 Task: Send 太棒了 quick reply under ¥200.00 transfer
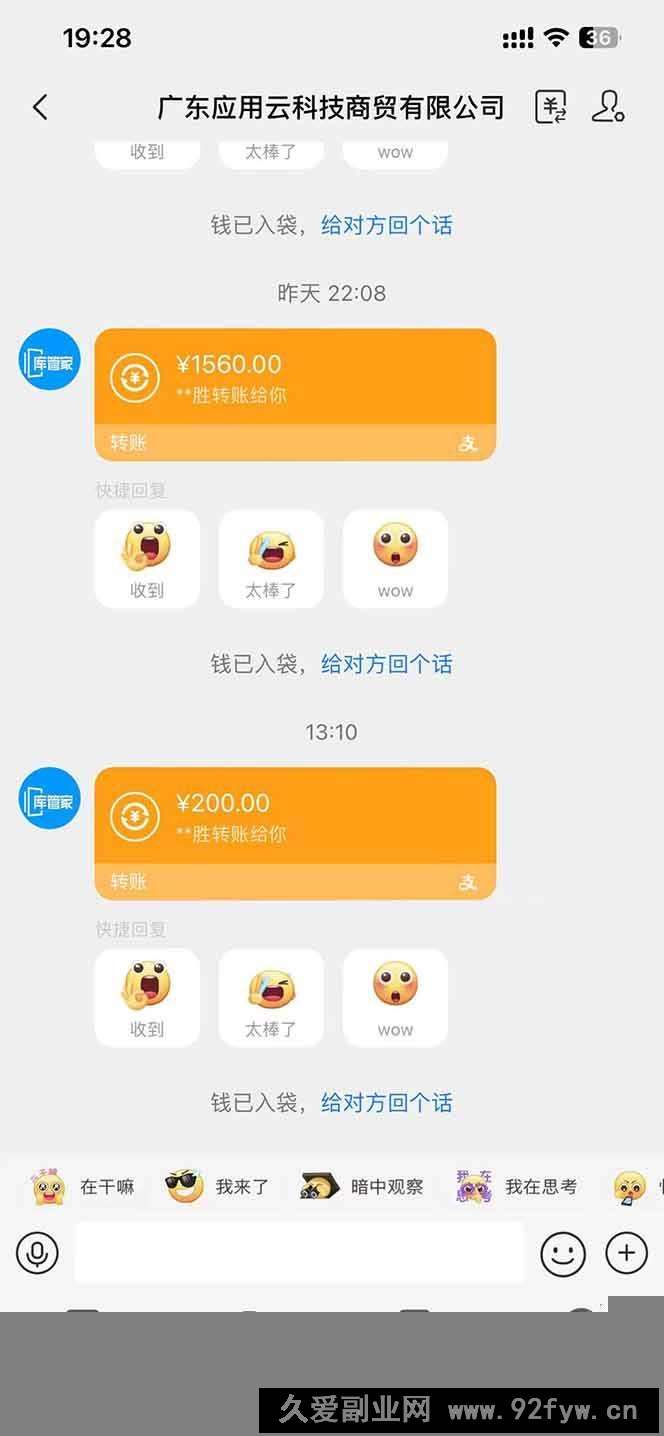[271, 998]
